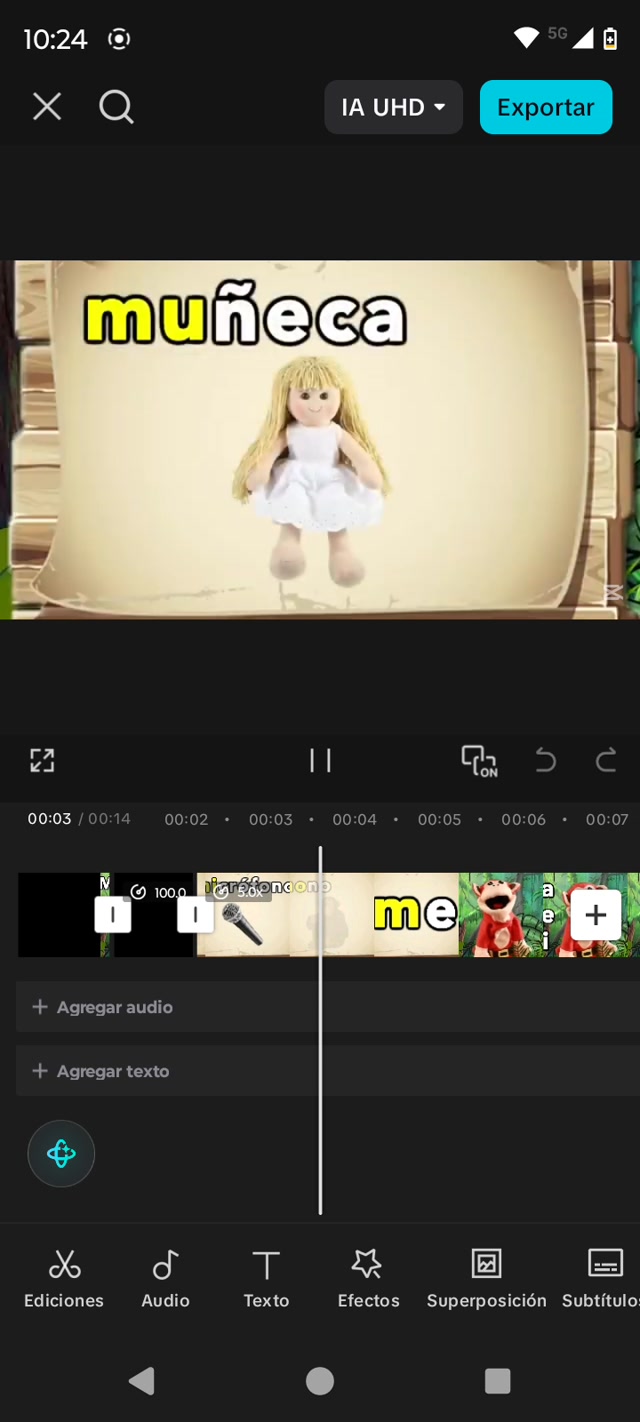Open the Texto tool
This screenshot has width=640, height=1422.
(266, 1279)
